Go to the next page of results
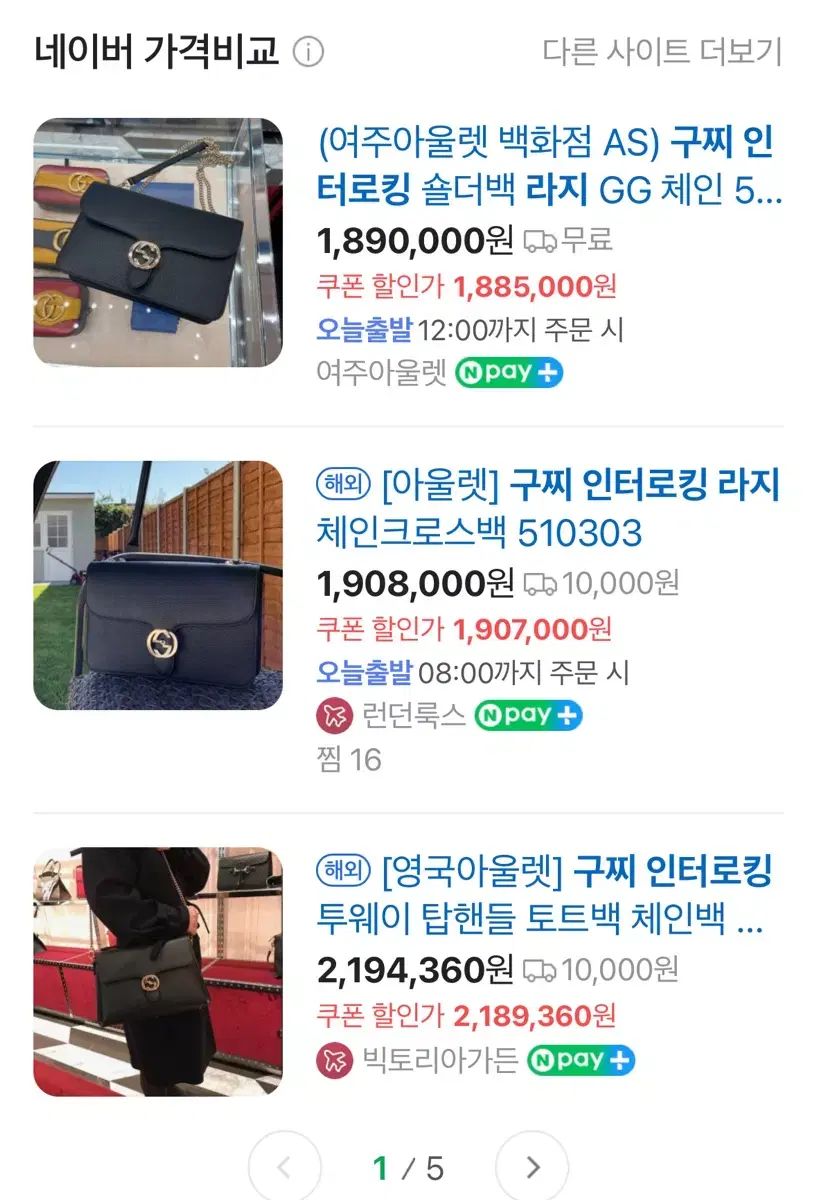This screenshot has height=1200, width=817. 532,1167
